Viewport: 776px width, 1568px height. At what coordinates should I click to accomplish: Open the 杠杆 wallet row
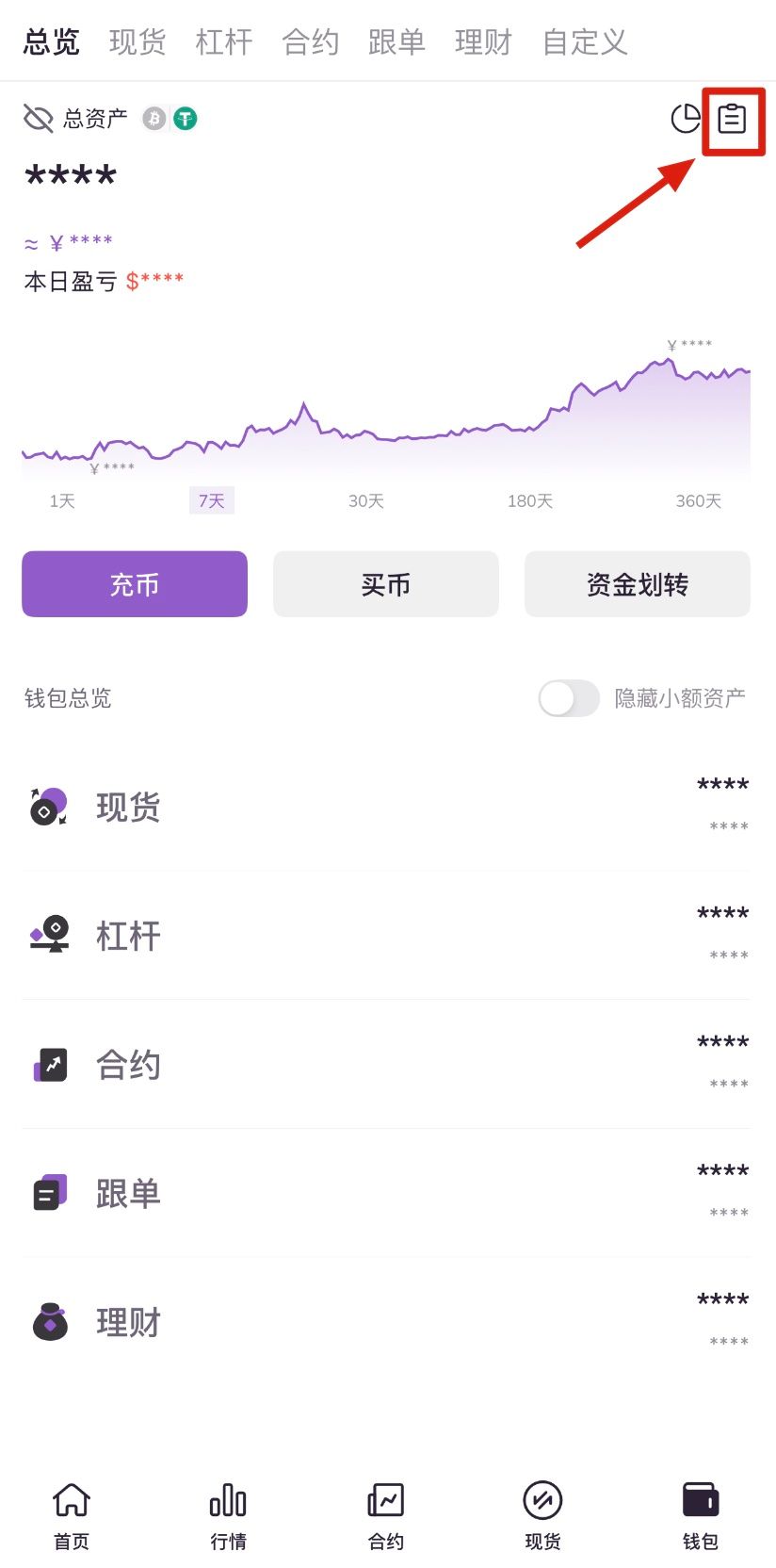pos(386,935)
